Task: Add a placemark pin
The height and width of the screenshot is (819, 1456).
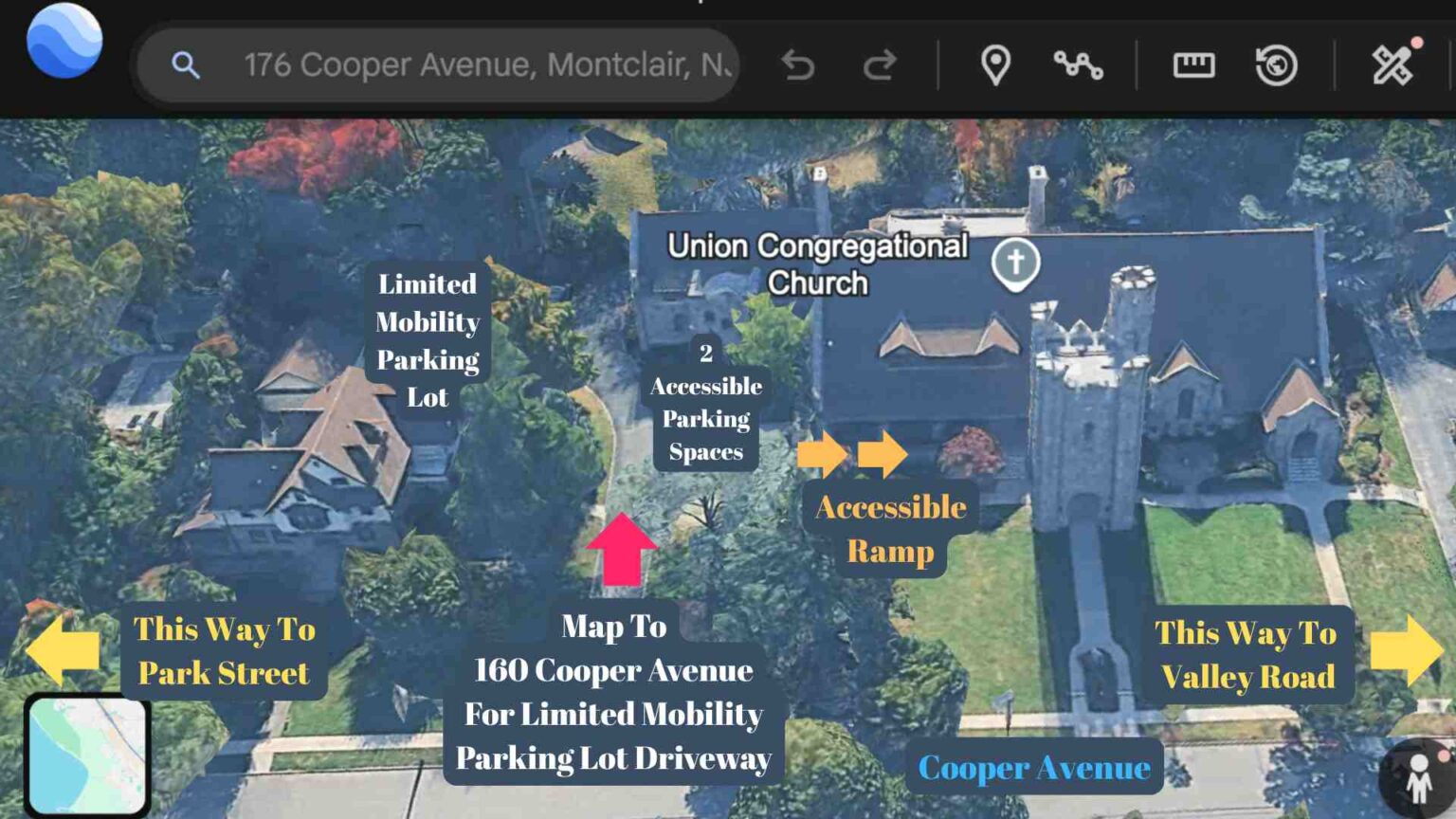Action: (995, 65)
